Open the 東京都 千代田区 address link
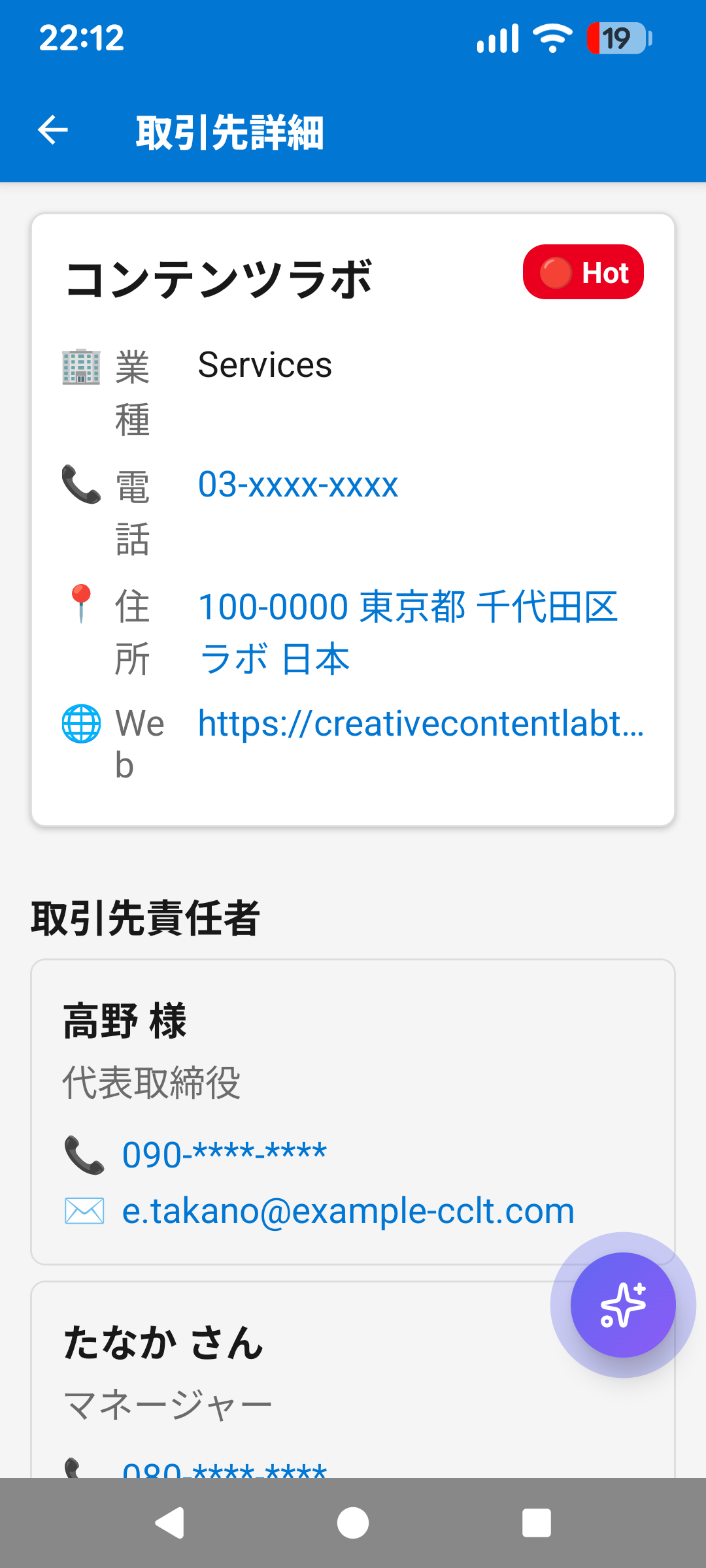The image size is (706, 1568). click(x=407, y=631)
